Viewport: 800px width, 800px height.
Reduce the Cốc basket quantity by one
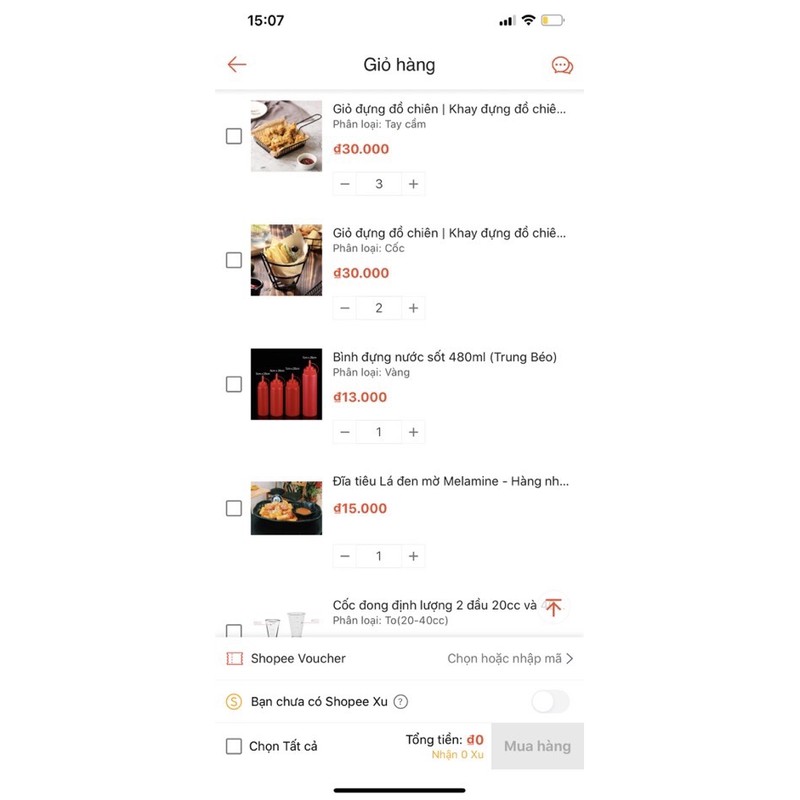coord(345,308)
